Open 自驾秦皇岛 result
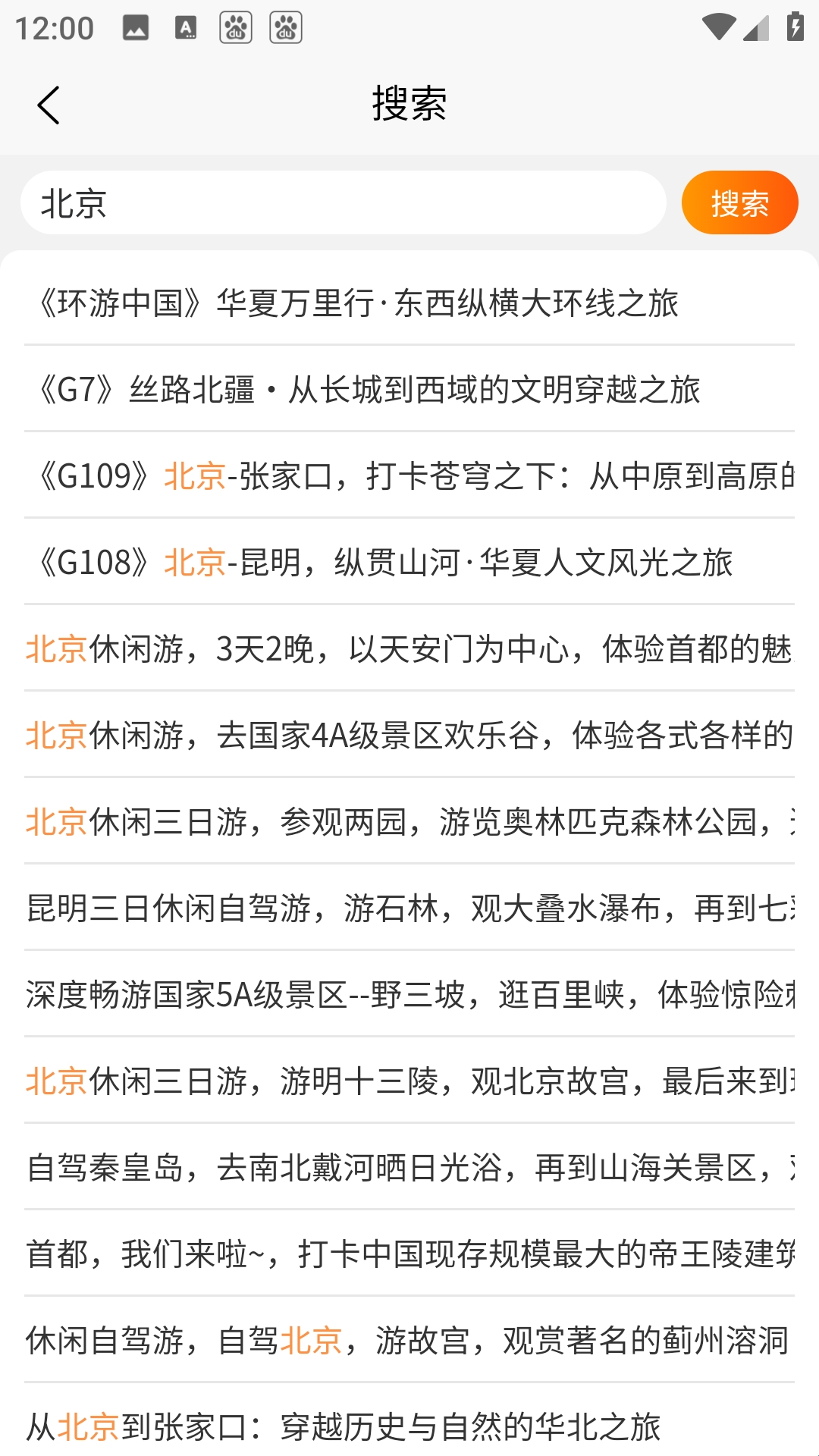 click(409, 1167)
